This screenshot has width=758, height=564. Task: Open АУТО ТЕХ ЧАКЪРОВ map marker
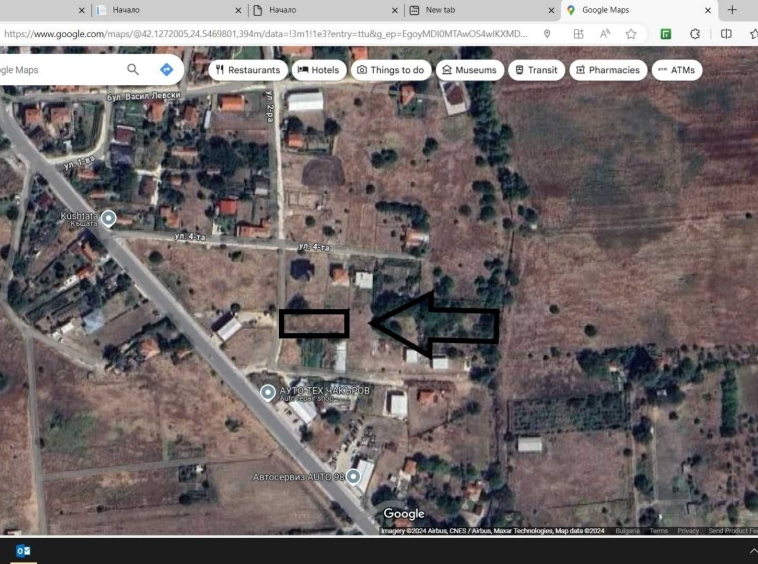[x=268, y=392]
